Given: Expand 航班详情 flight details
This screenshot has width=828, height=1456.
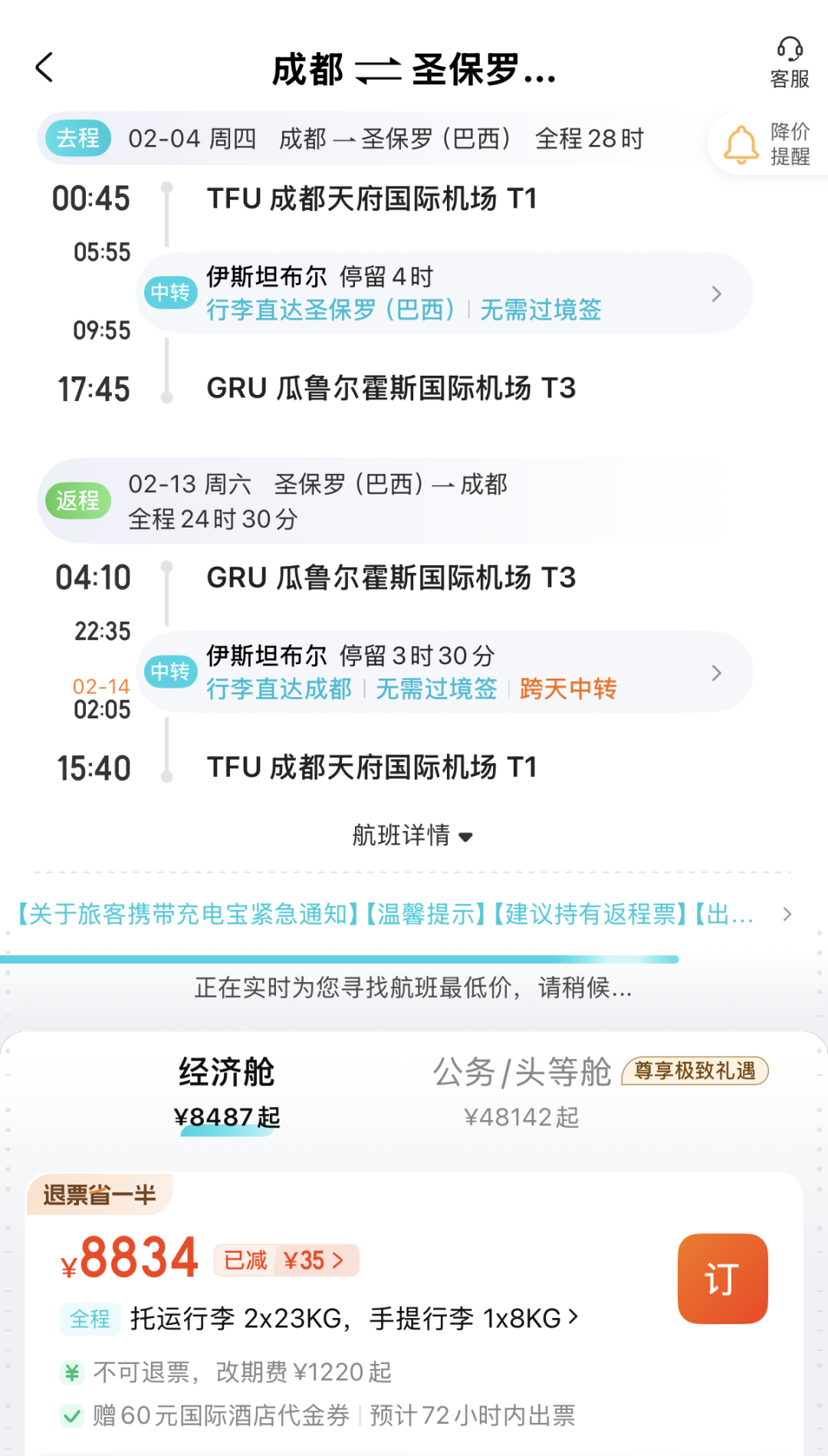Looking at the screenshot, I should (x=412, y=835).
